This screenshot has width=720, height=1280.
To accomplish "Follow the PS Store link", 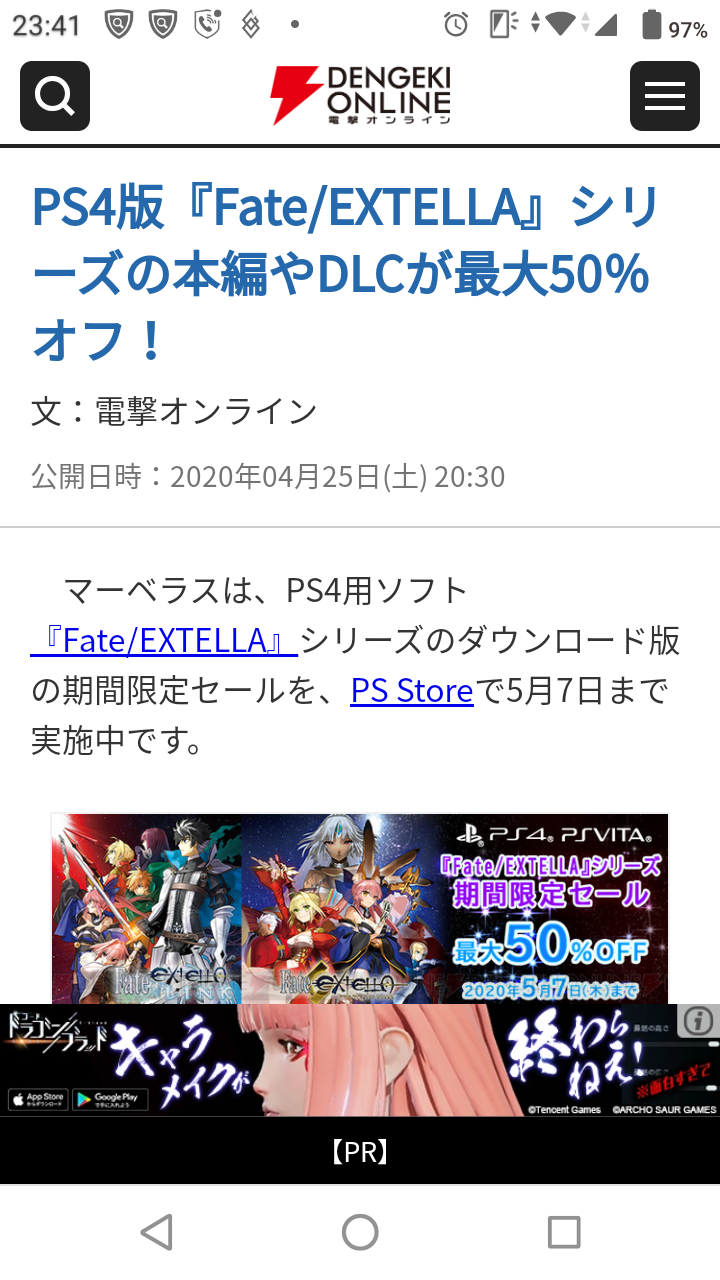I will click(411, 691).
